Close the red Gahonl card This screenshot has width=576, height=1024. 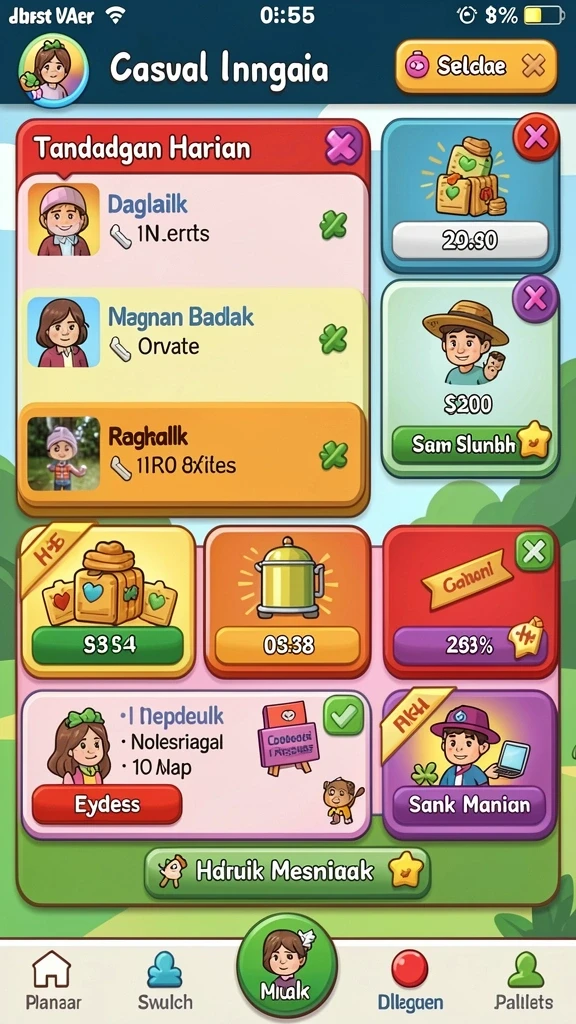click(x=534, y=553)
